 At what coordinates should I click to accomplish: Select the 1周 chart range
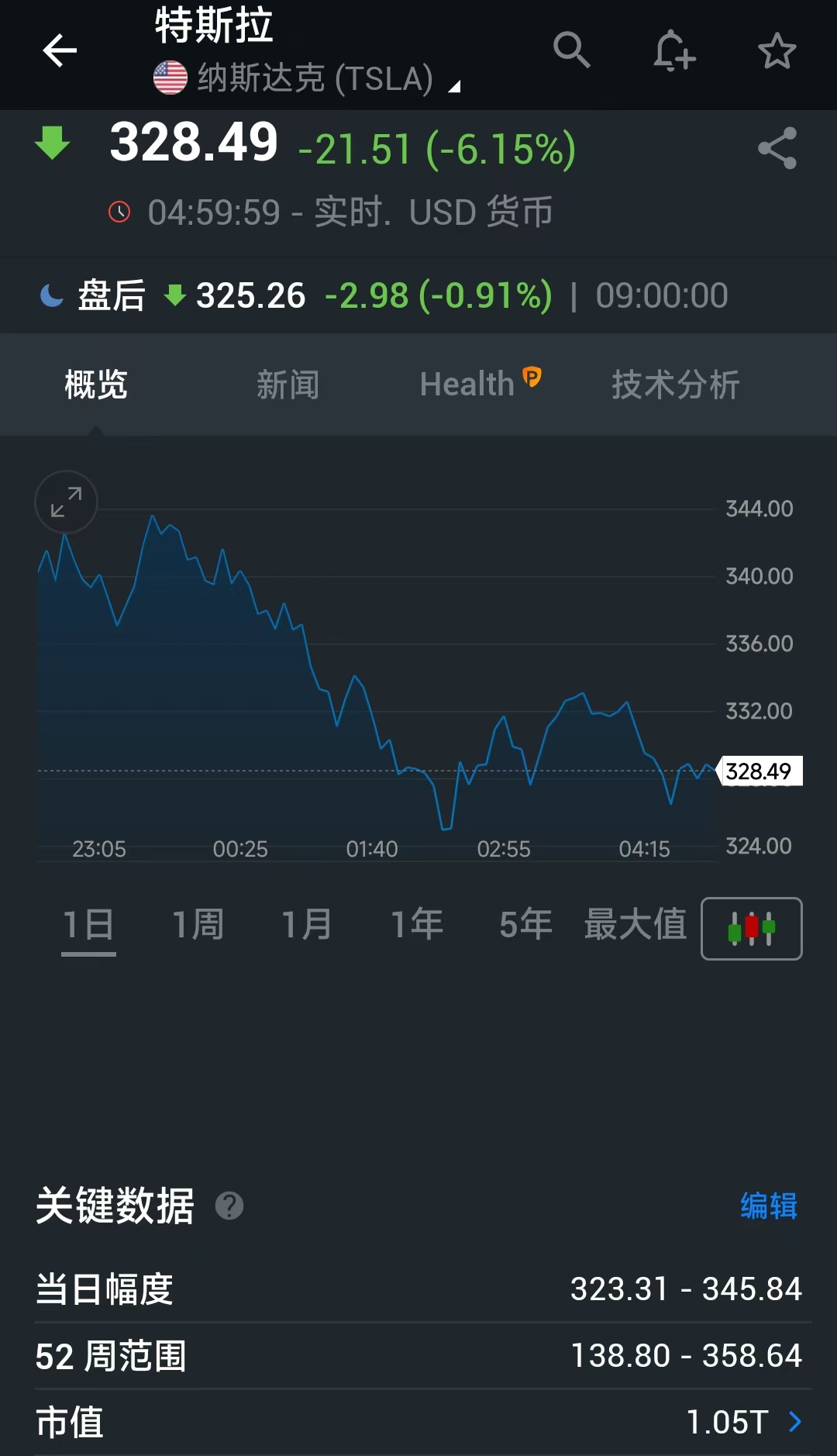click(x=198, y=925)
